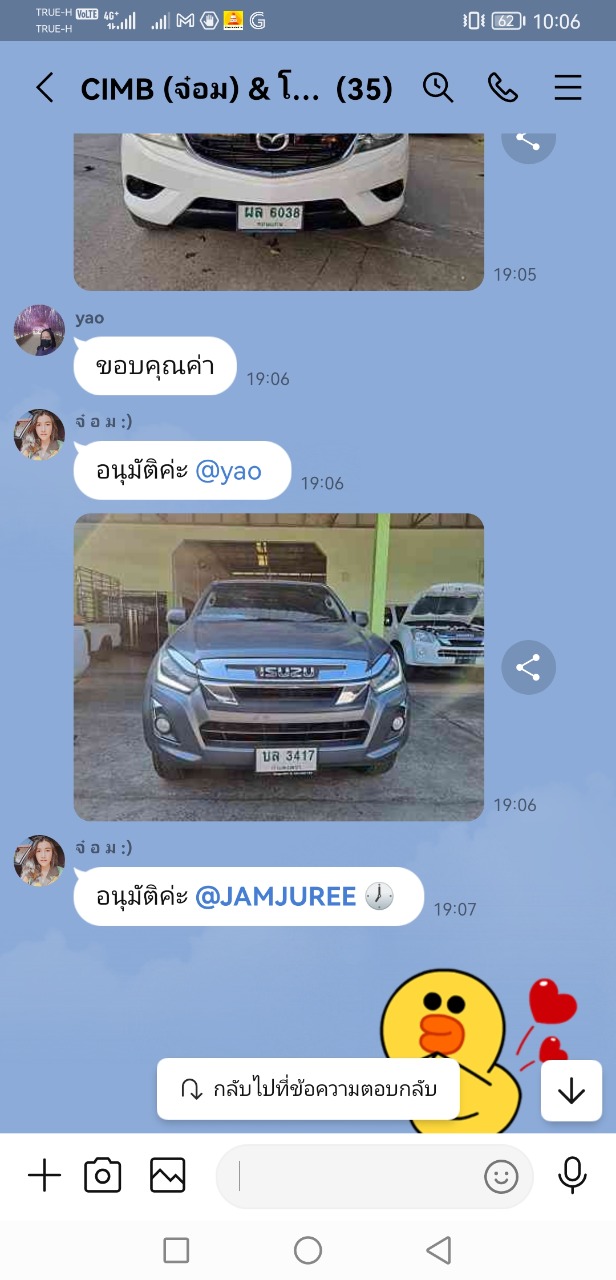Jump to the latest message arrow

click(571, 1090)
